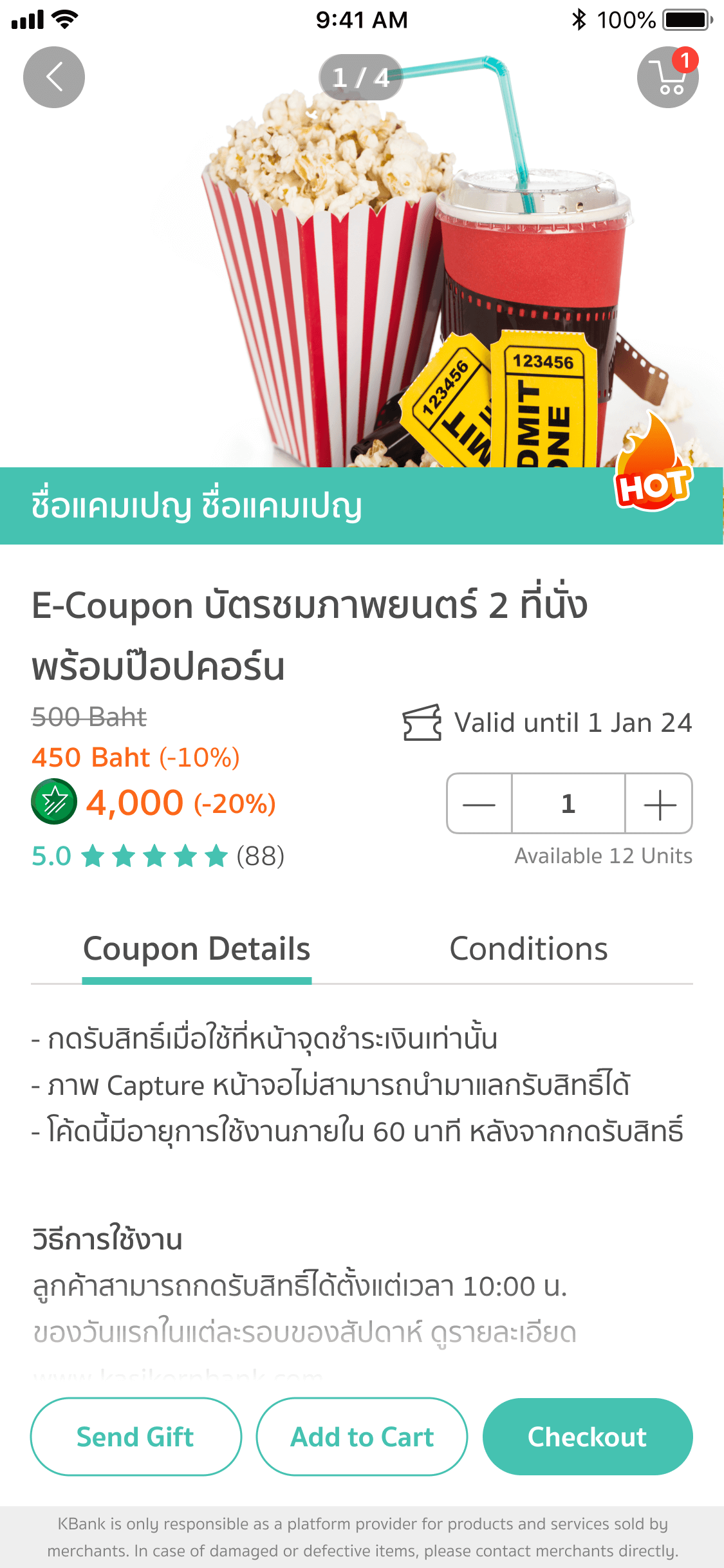724x1568 pixels.
Task: Decrease coupon quantity with minus button
Action: (479, 804)
